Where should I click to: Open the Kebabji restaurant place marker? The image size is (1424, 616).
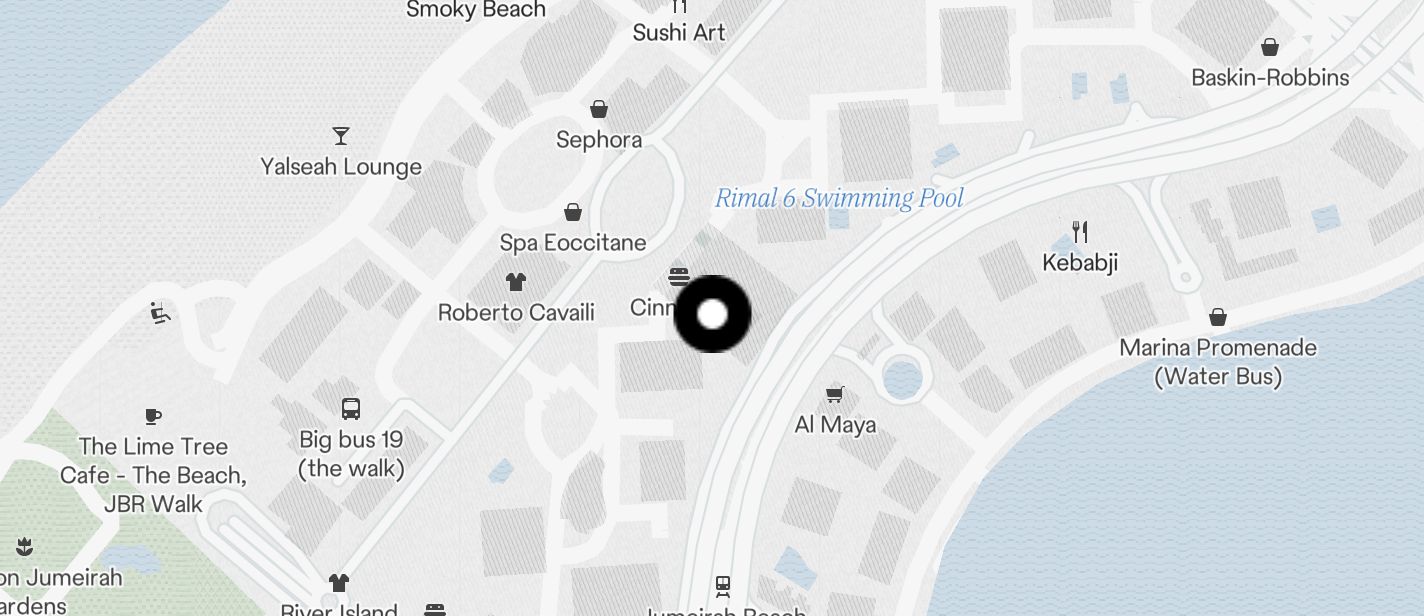(x=1080, y=233)
